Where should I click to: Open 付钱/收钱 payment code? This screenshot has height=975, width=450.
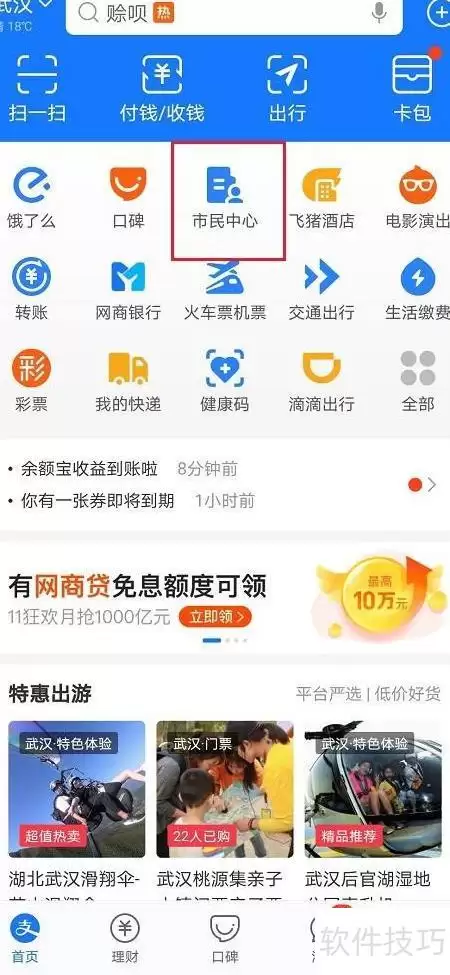pyautogui.click(x=162, y=89)
